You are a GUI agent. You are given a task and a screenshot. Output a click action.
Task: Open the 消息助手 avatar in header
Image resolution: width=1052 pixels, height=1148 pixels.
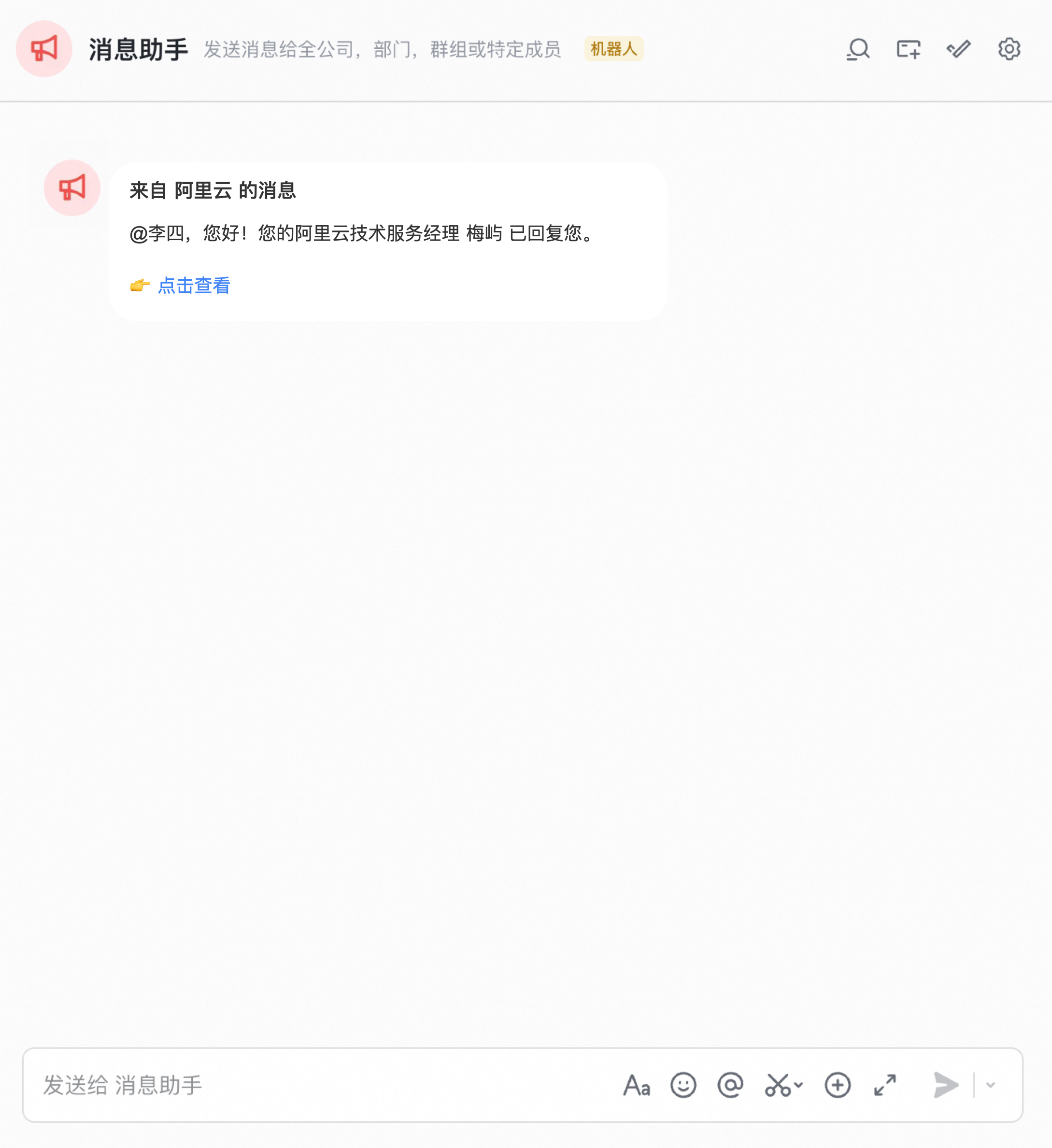[x=44, y=49]
